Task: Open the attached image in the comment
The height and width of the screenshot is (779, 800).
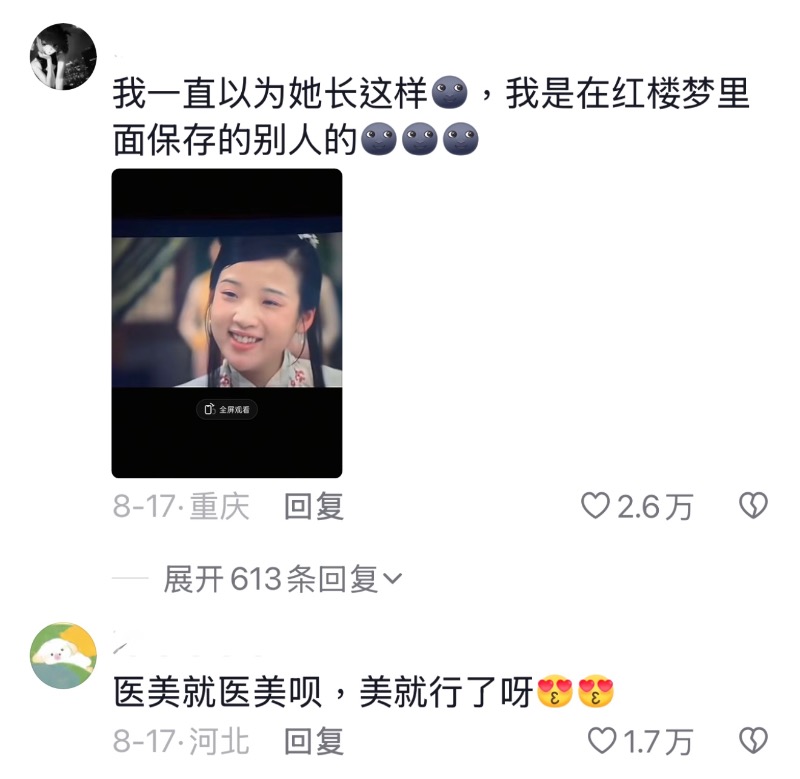Action: pos(227,322)
